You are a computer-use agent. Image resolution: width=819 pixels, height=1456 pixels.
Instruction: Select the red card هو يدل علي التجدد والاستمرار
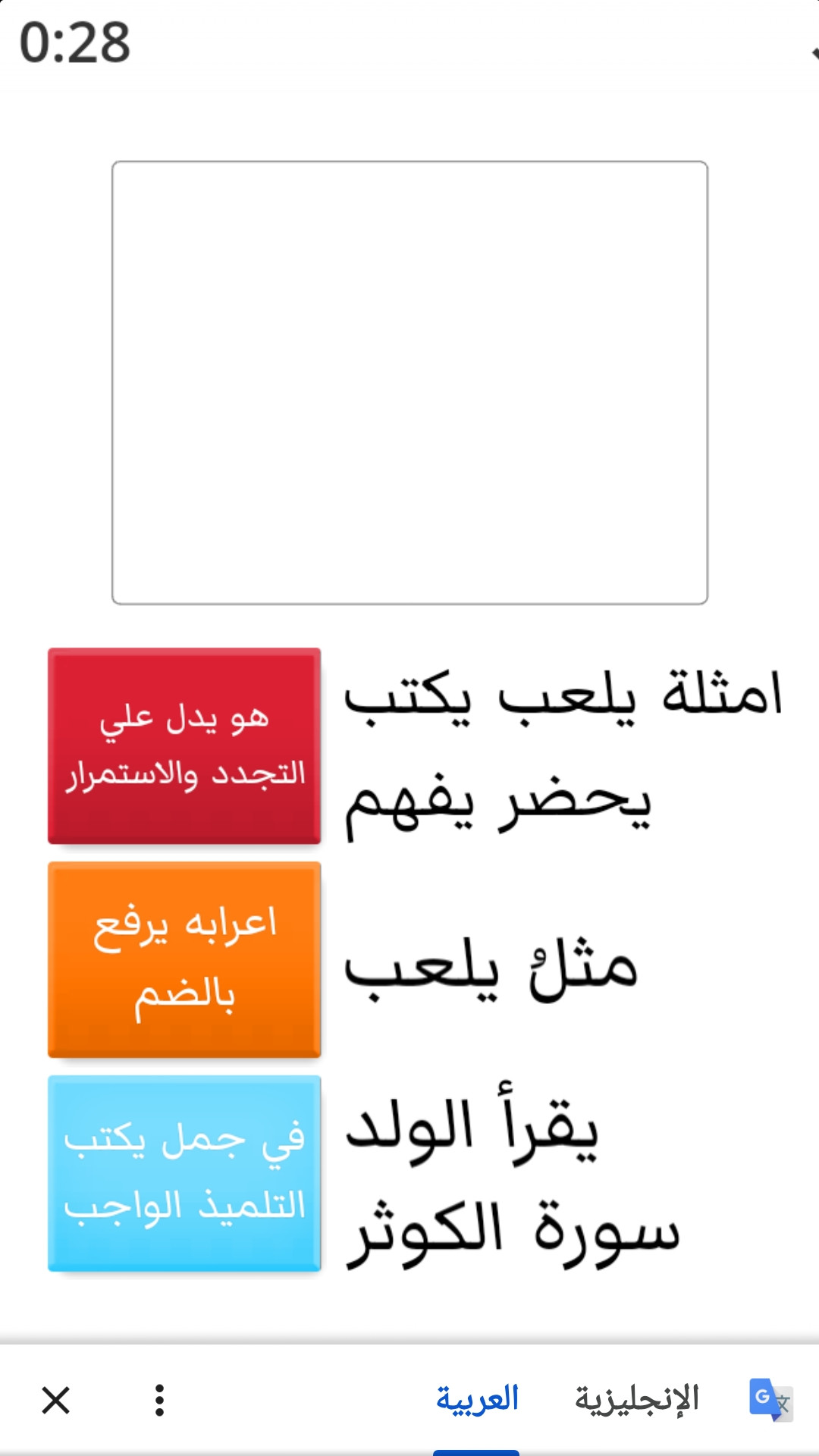tap(184, 746)
